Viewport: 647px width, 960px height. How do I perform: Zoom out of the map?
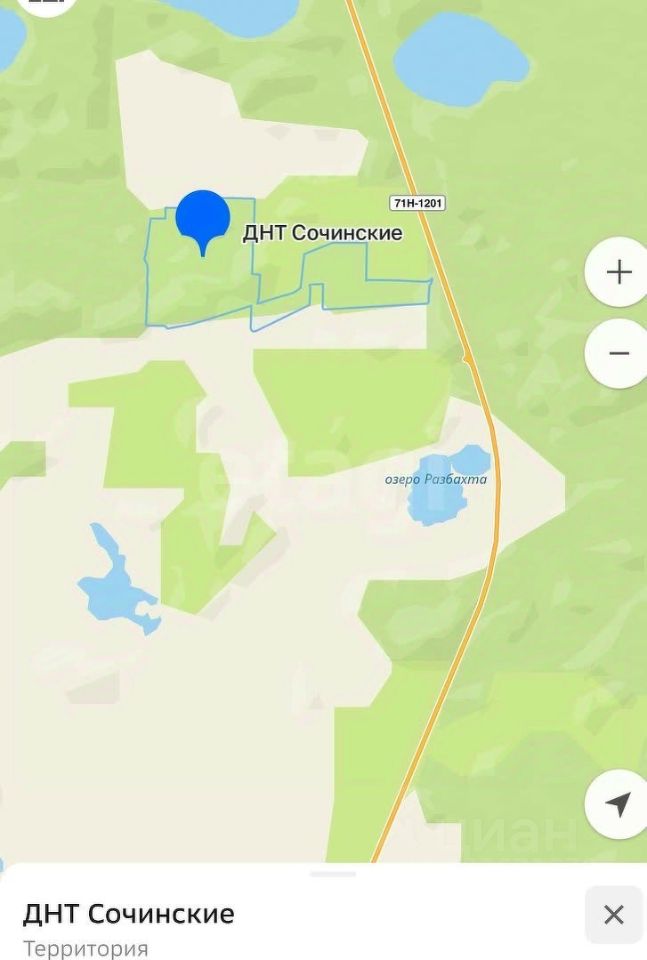(x=619, y=353)
